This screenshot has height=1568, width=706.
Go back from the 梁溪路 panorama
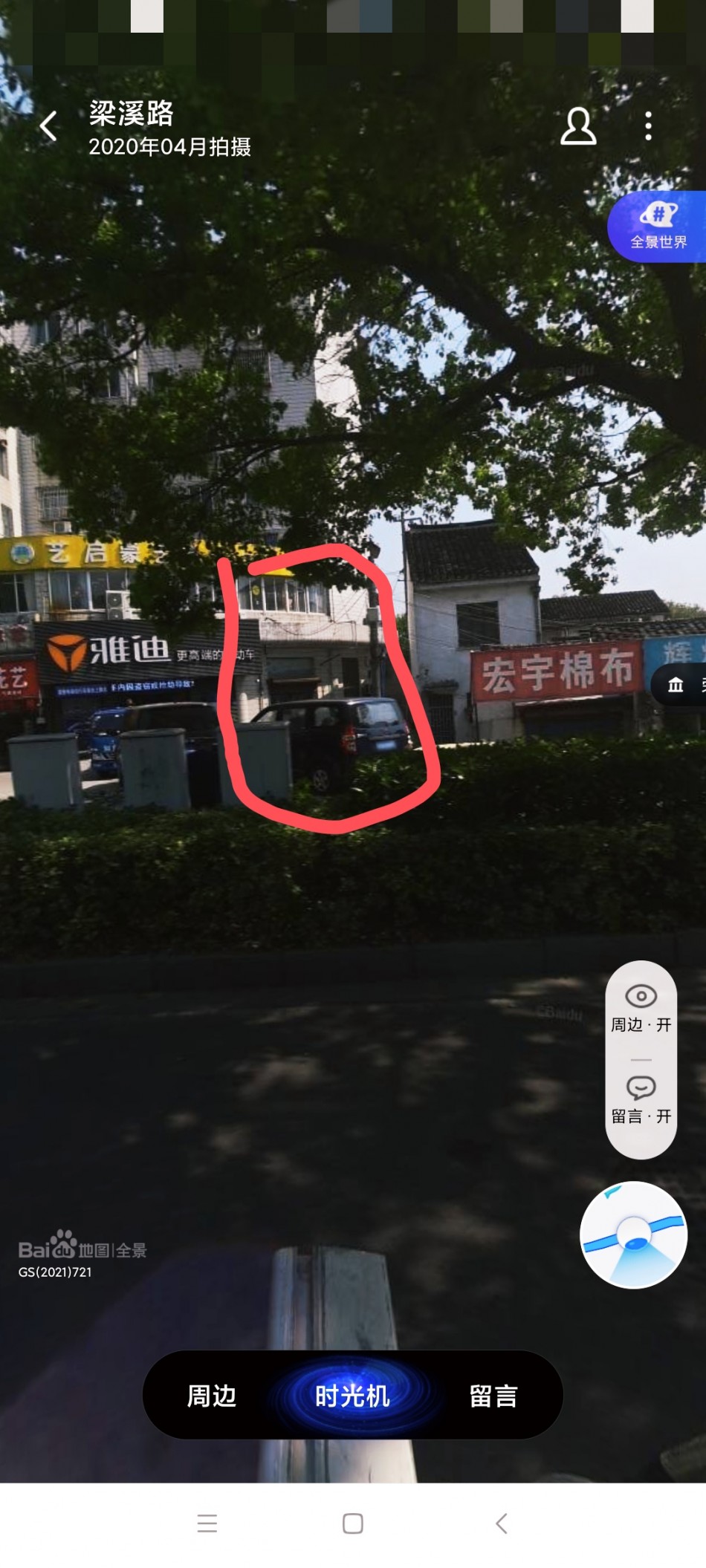tap(49, 126)
